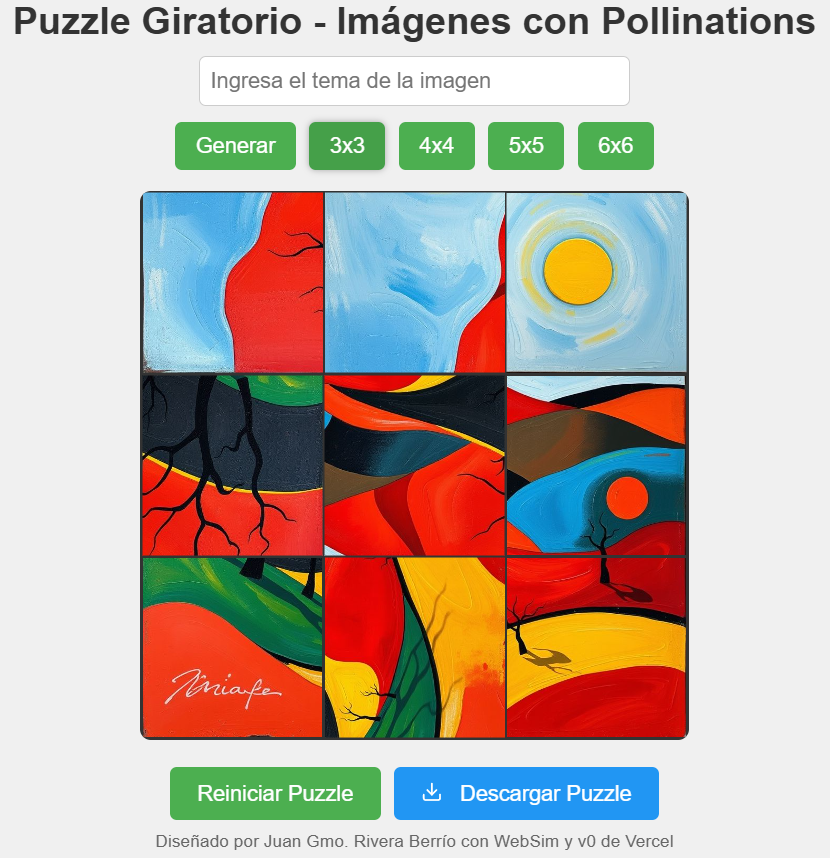
Task: Rotate the tile with the red circle
Action: 597,465
